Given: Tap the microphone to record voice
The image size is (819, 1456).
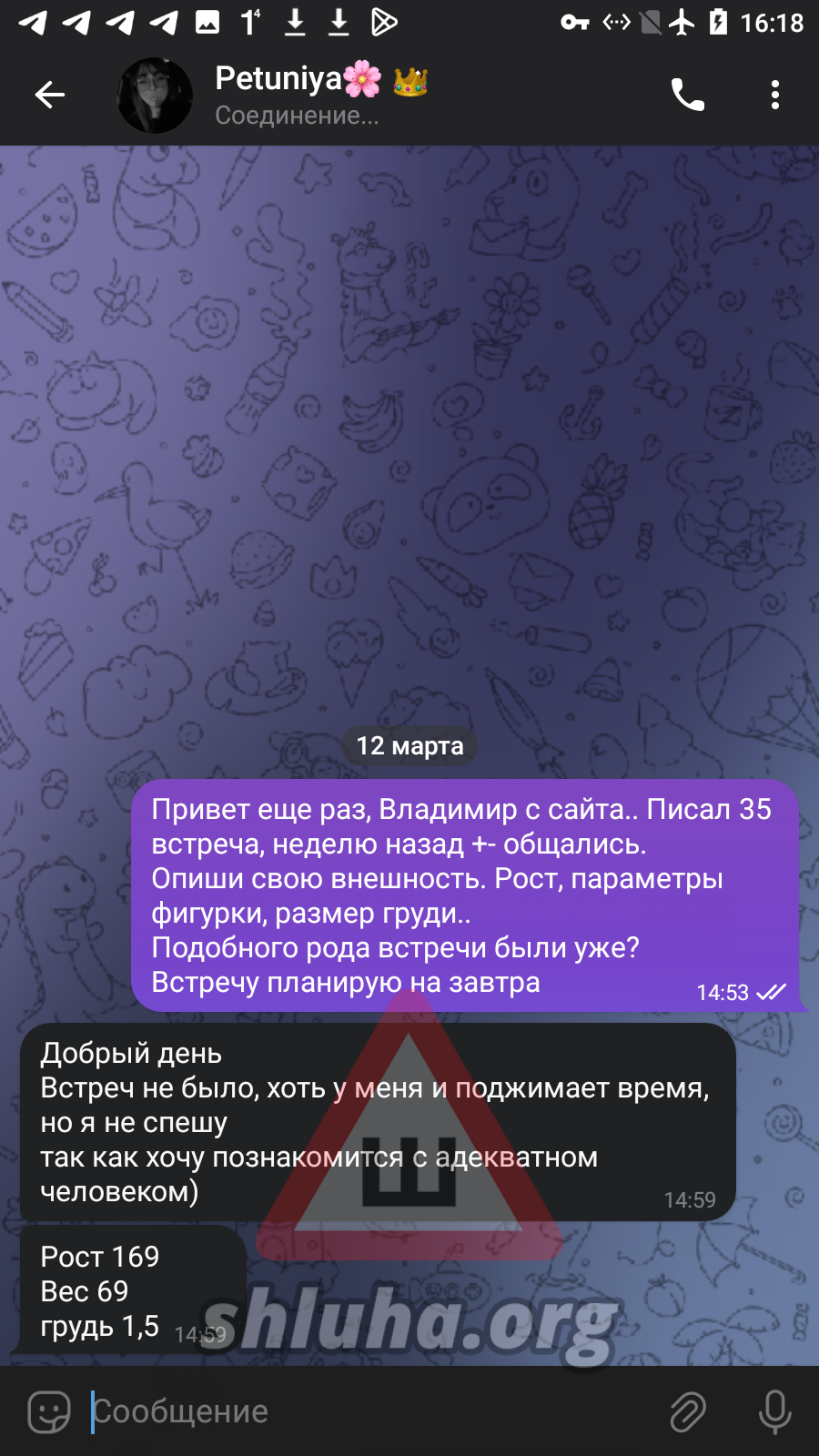Looking at the screenshot, I should 774,1411.
